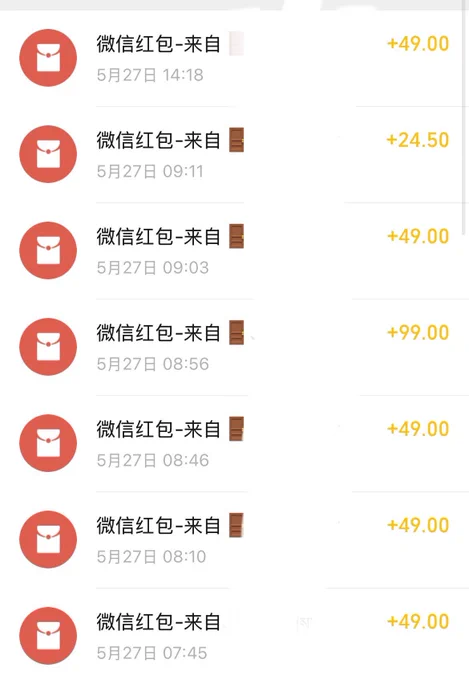This screenshot has width=469, height=680.
Task: Open the +24.50 red packet from 09:11
Action: point(234,154)
